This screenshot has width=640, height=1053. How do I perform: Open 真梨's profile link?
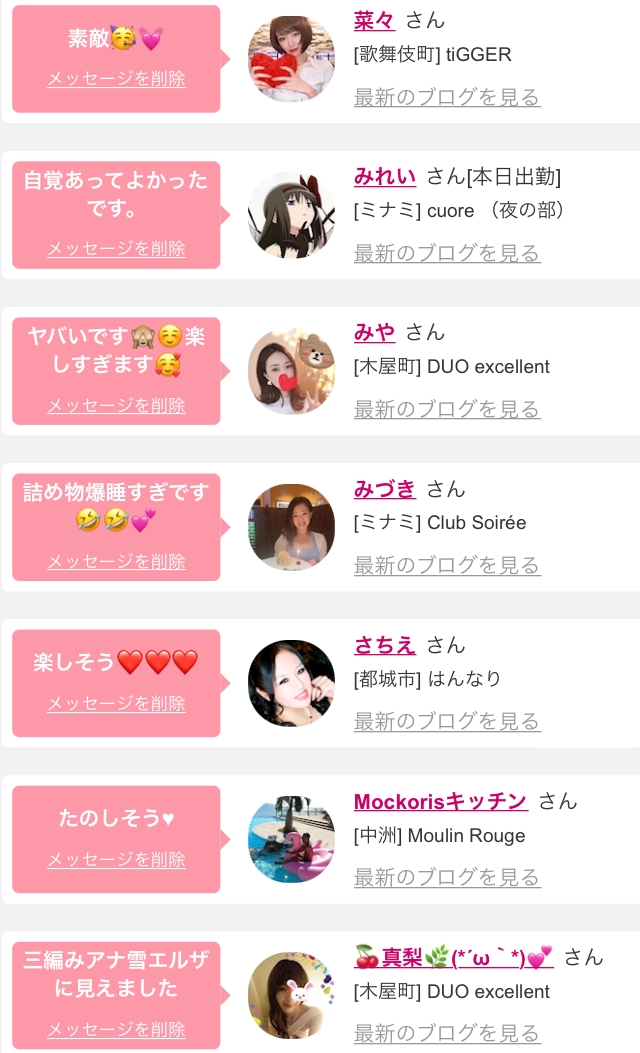454,957
